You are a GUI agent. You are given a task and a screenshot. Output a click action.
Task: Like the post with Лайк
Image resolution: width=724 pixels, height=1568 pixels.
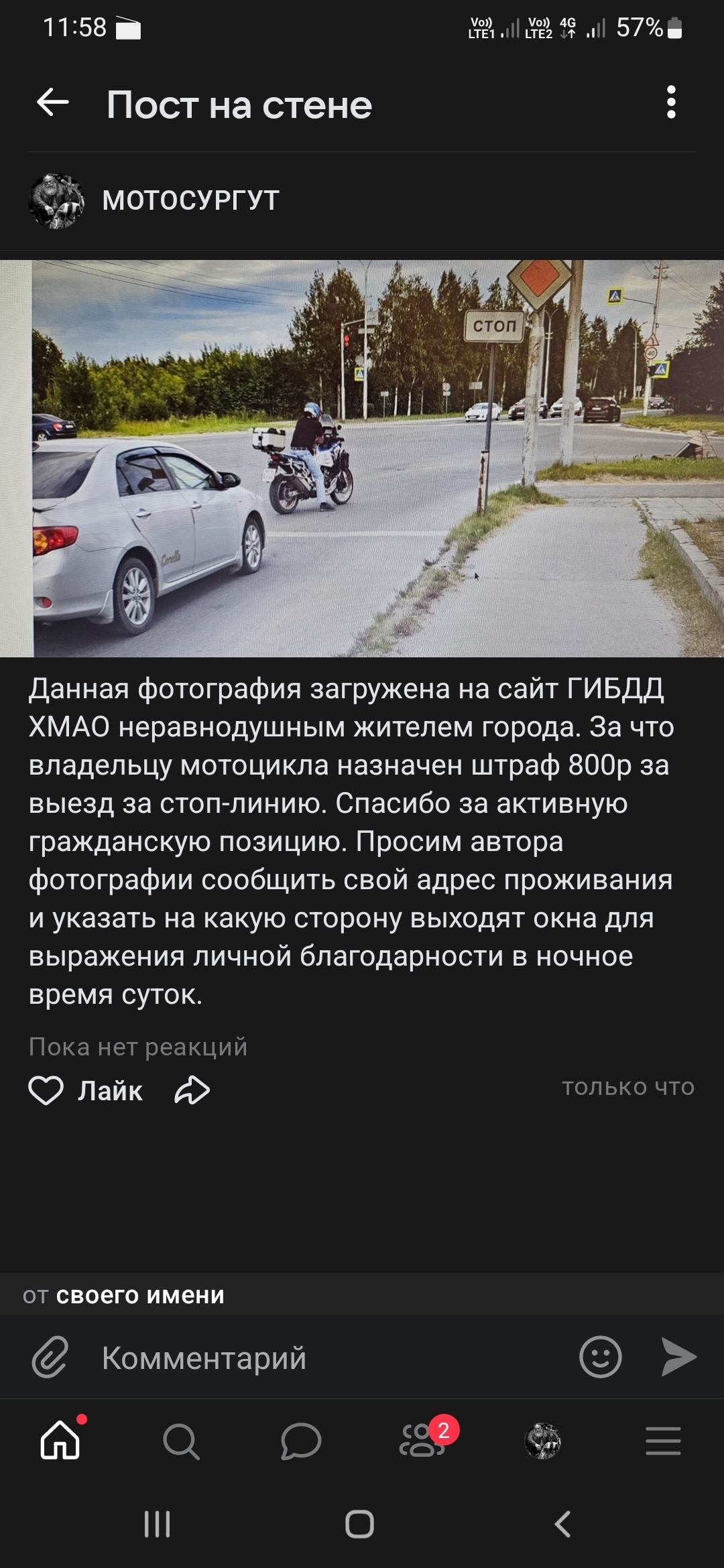86,1091
